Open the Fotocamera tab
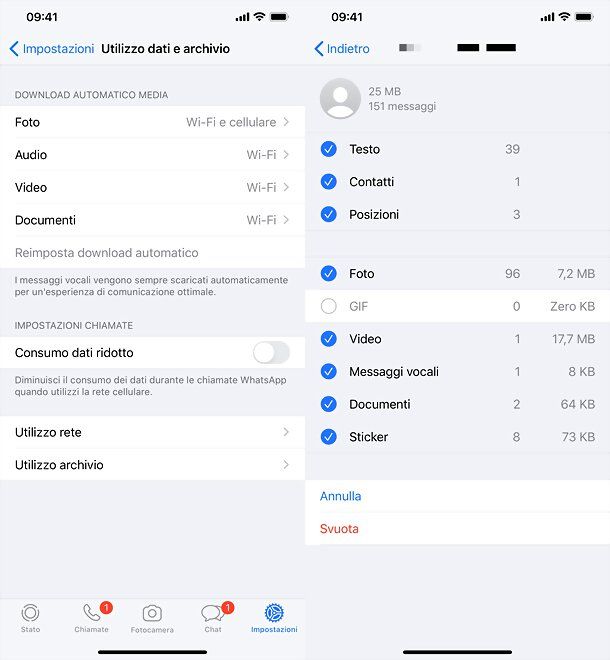 click(x=152, y=618)
